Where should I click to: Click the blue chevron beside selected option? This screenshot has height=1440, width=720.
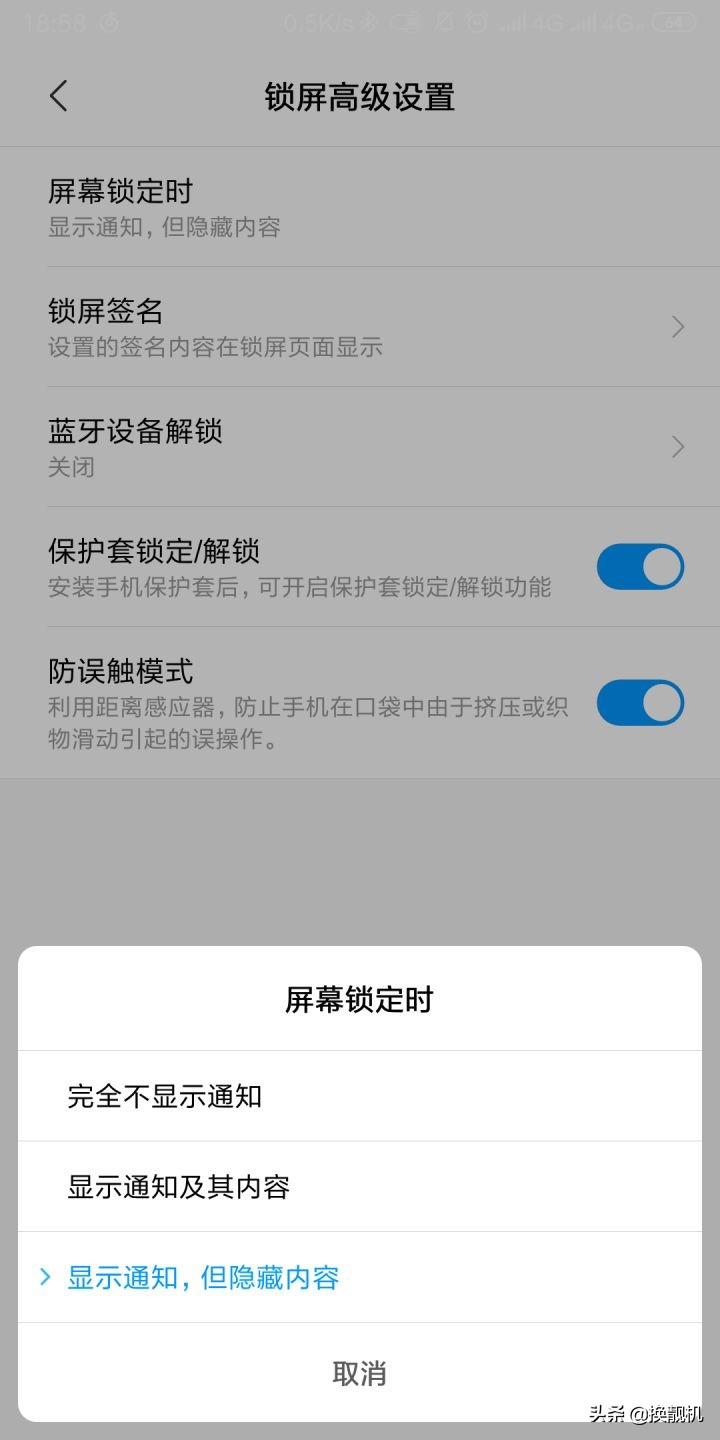pos(44,1276)
